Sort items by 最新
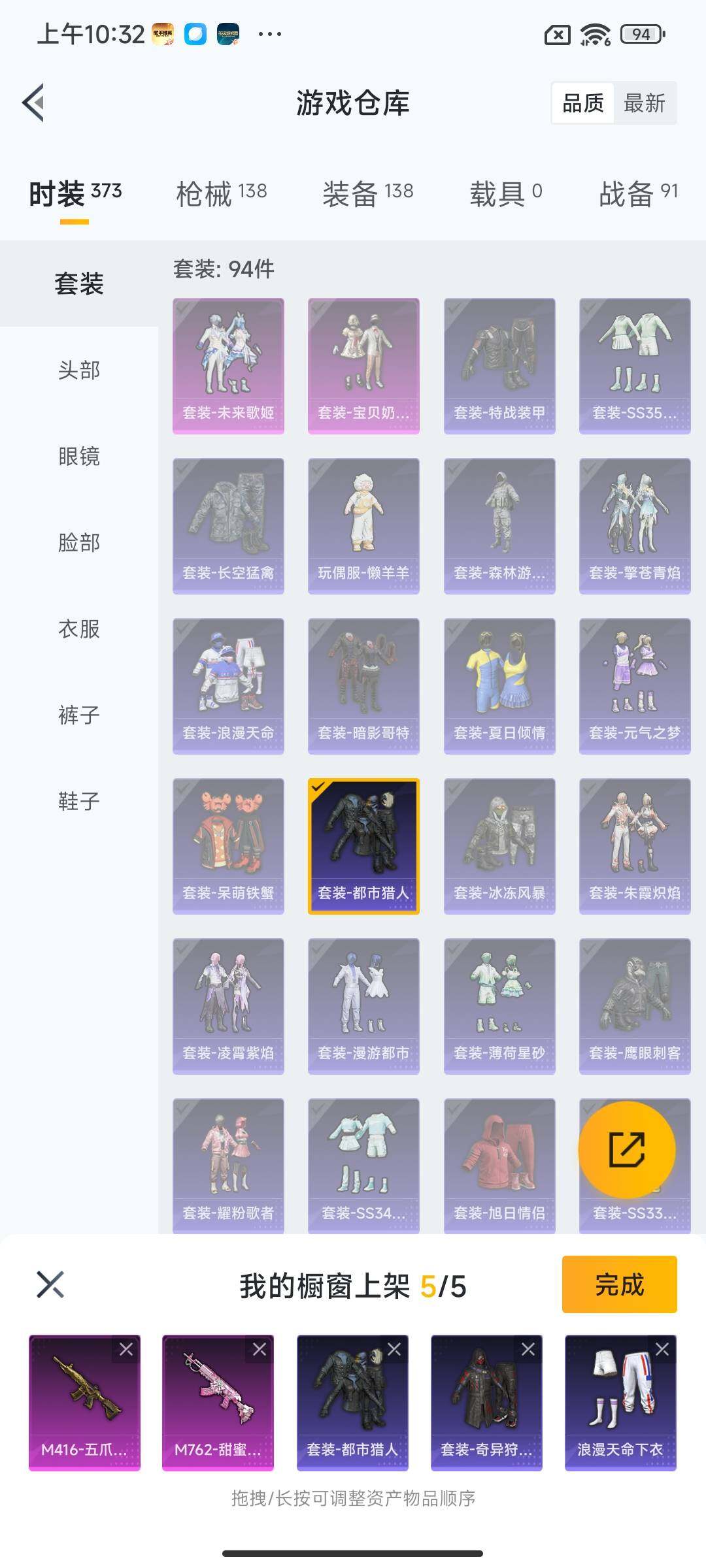This screenshot has height=1568, width=706. [644, 103]
